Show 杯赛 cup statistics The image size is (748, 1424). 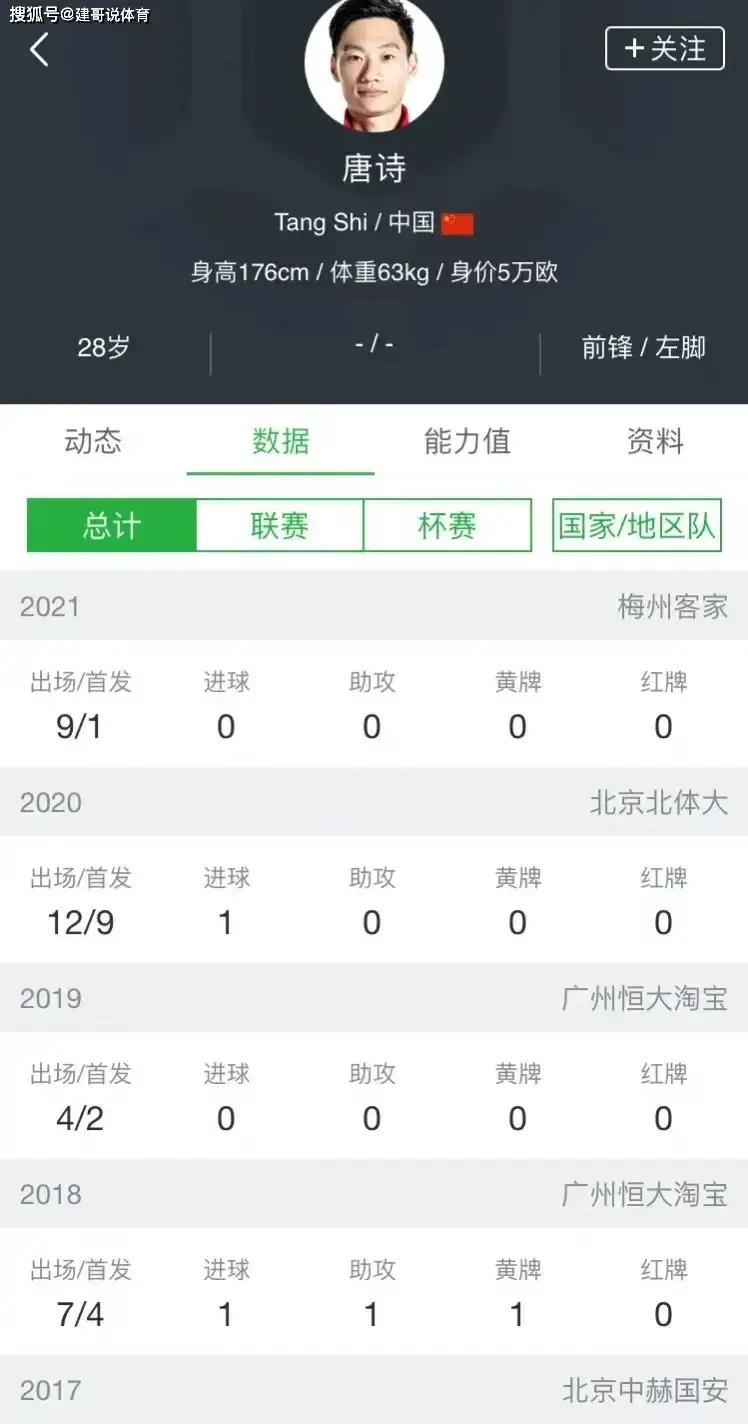pyautogui.click(x=447, y=526)
